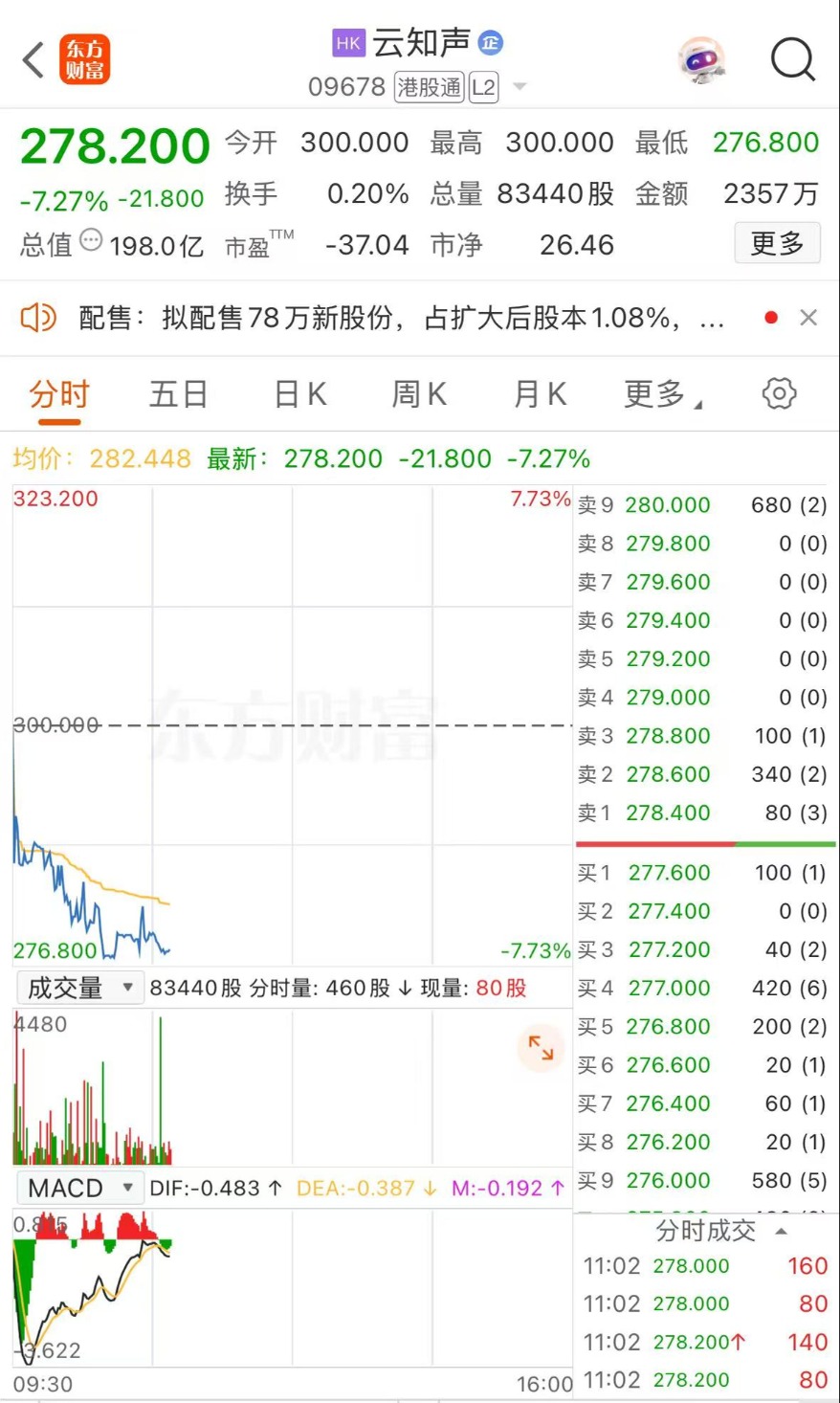Switch to the 五日 chart tab

(178, 393)
